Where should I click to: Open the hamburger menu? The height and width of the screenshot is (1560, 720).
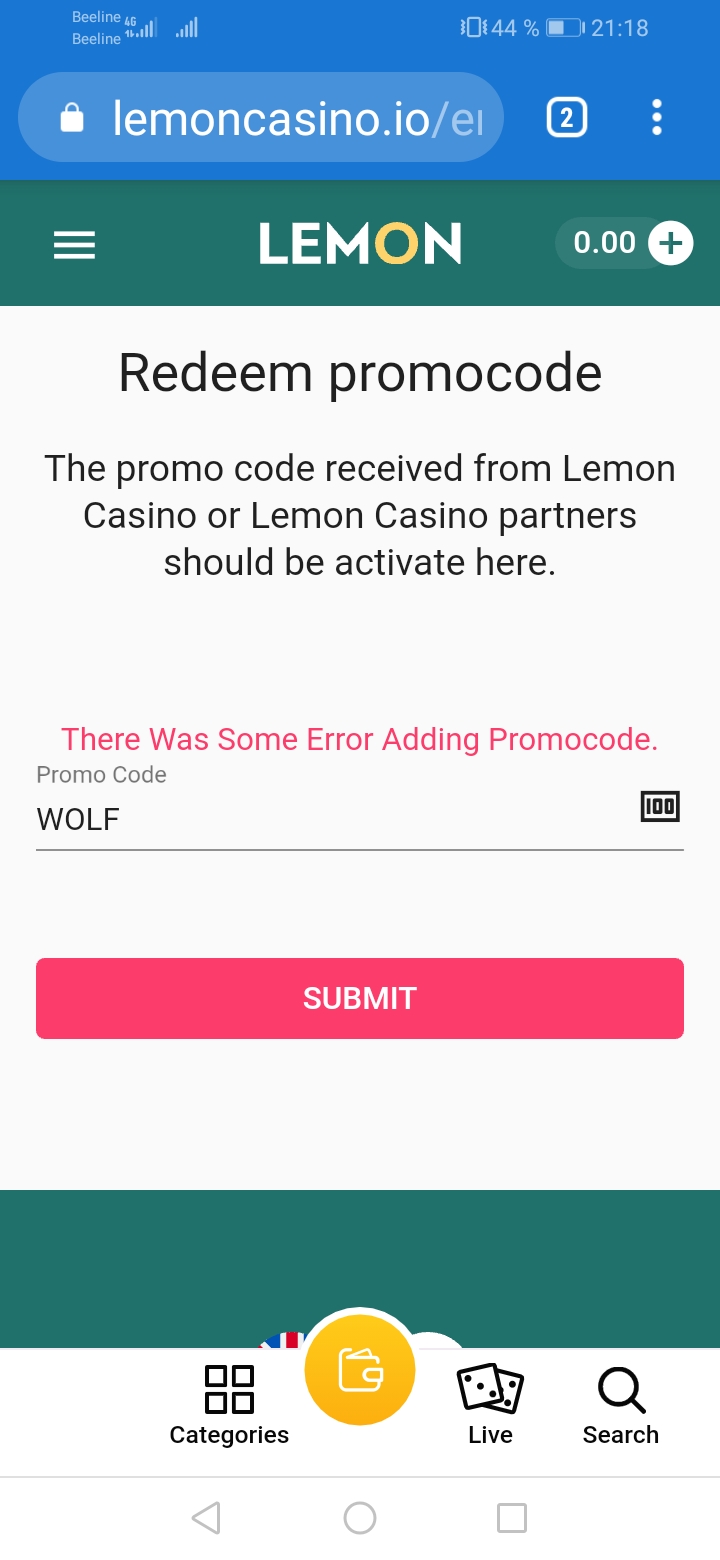(74, 244)
